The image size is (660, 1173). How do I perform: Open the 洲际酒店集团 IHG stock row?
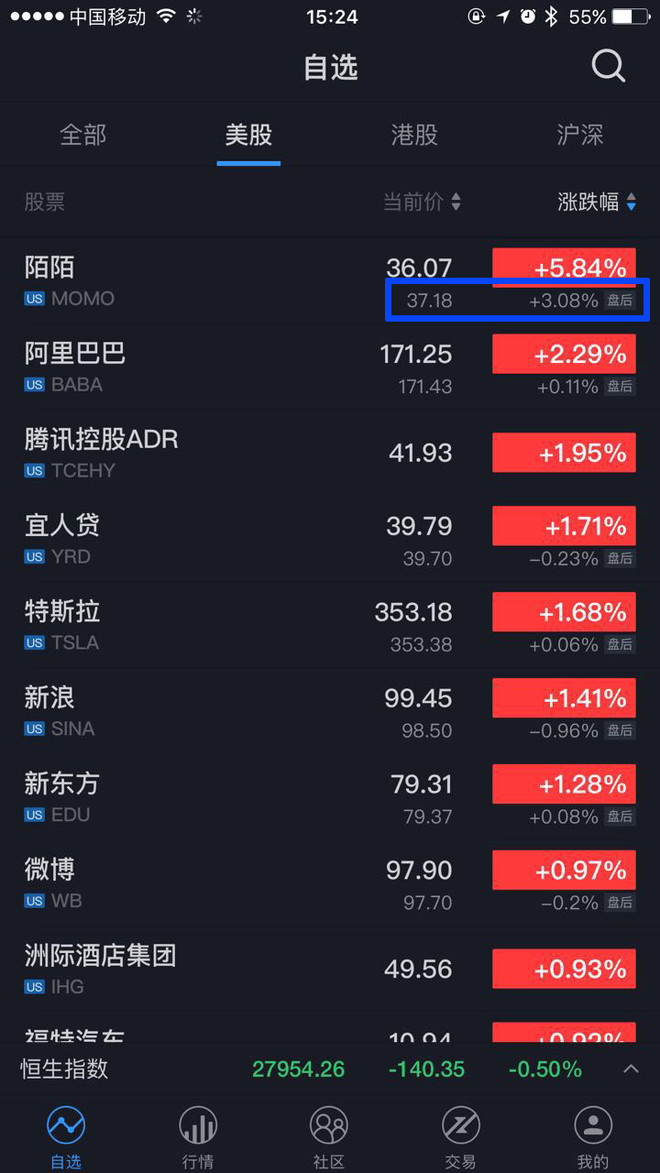(330, 970)
